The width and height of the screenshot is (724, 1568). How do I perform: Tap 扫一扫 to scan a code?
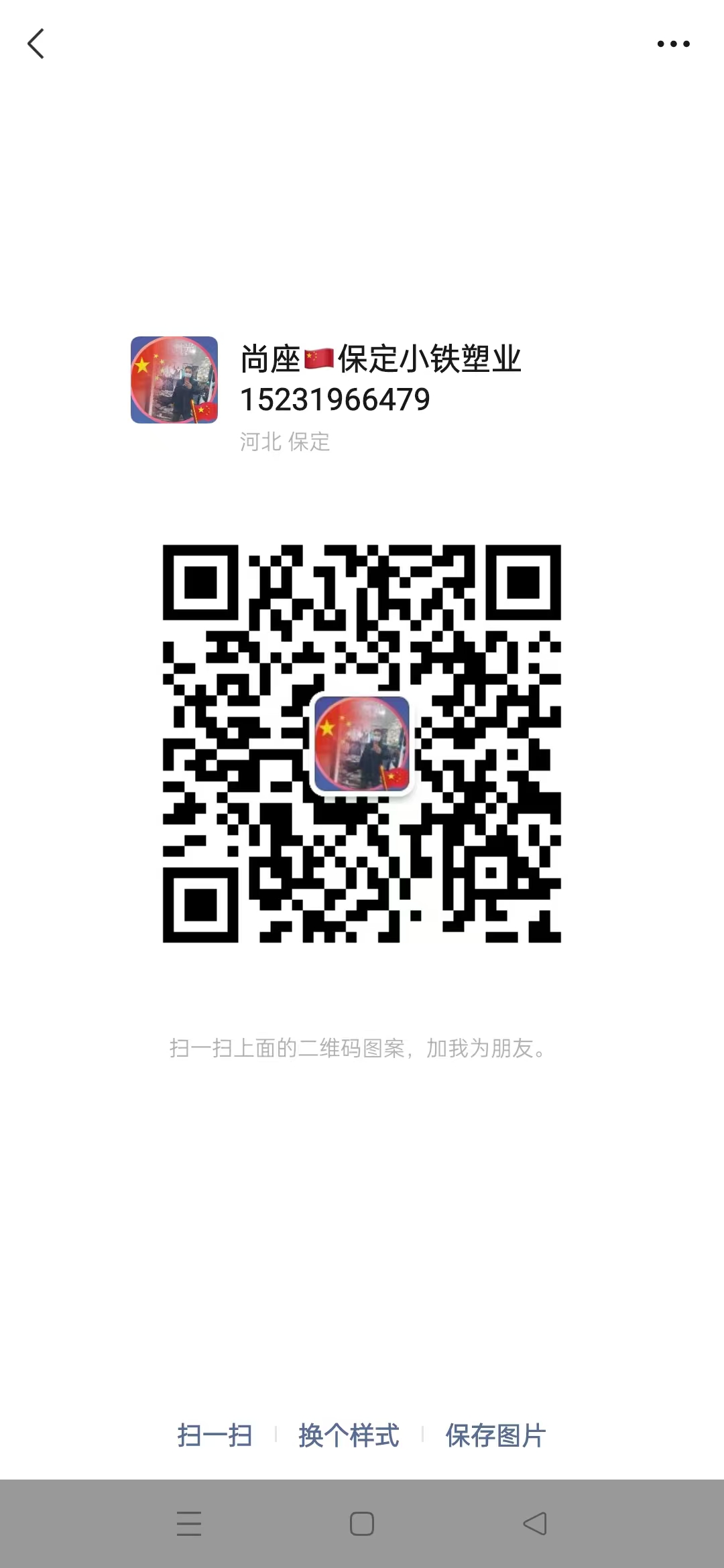(x=215, y=1435)
